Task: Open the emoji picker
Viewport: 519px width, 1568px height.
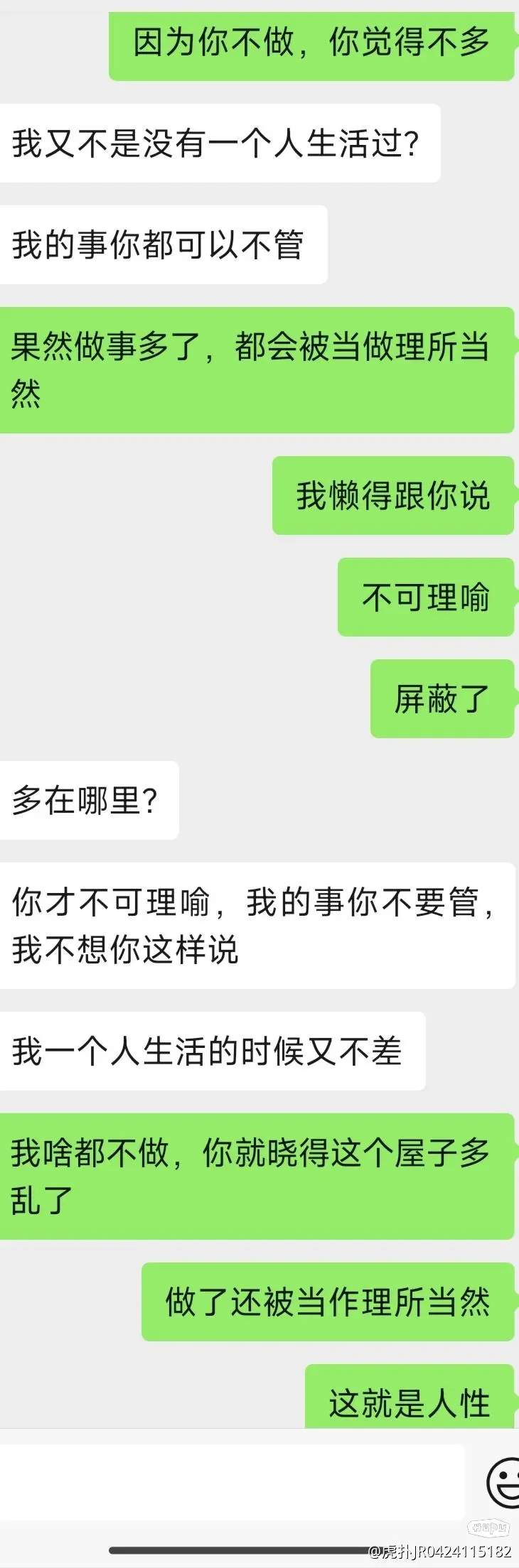Action: (x=503, y=1481)
